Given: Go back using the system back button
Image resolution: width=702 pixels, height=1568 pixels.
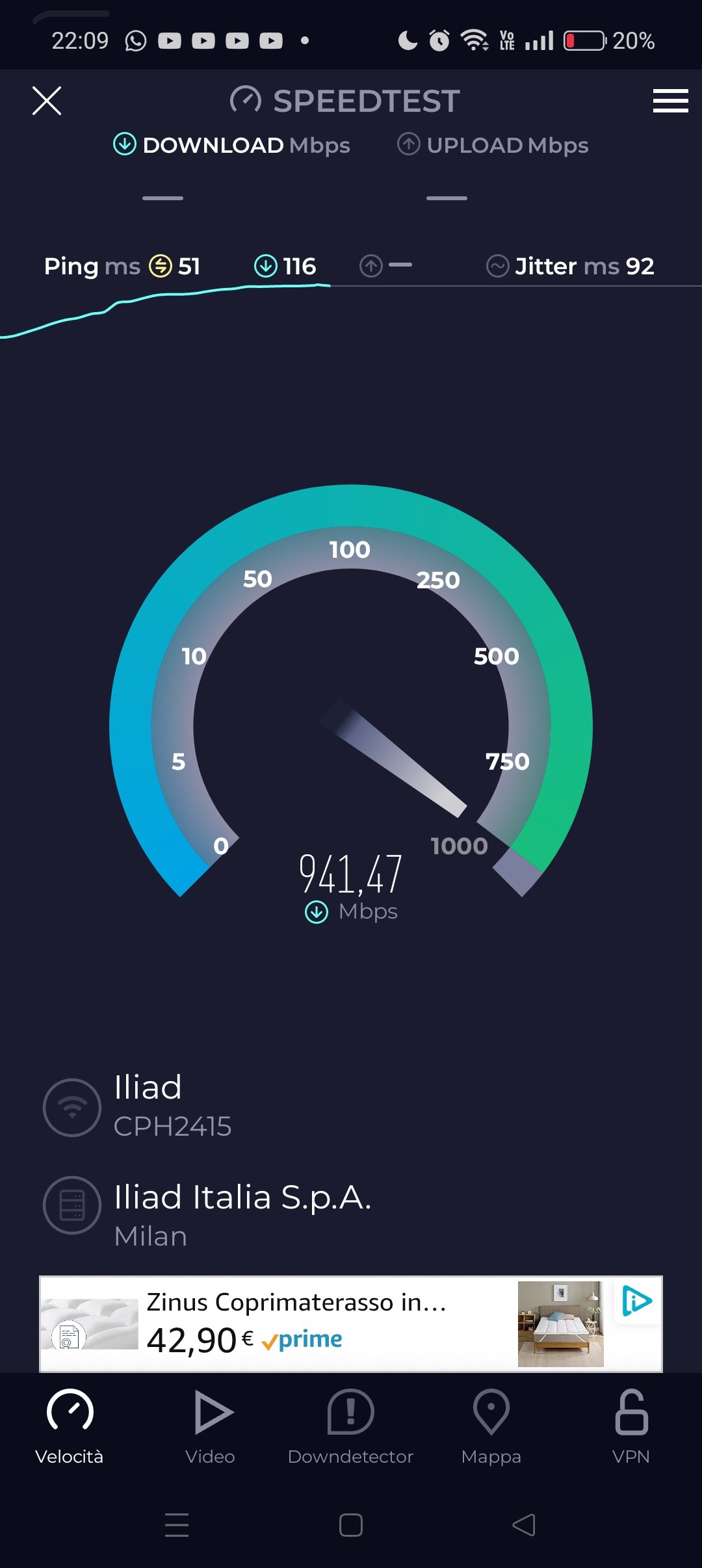Looking at the screenshot, I should click(524, 1524).
